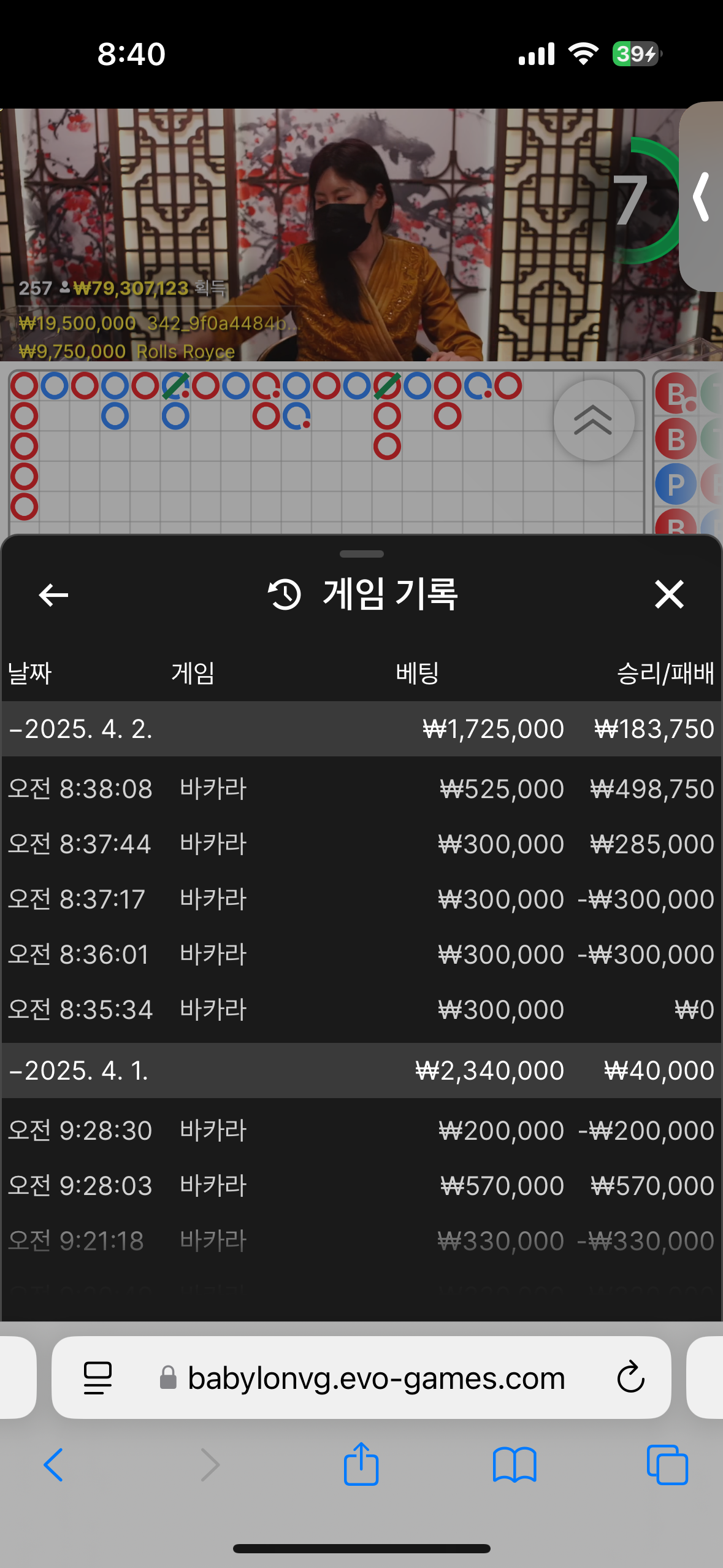Close the game history panel
The image size is (723, 1568).
point(668,594)
